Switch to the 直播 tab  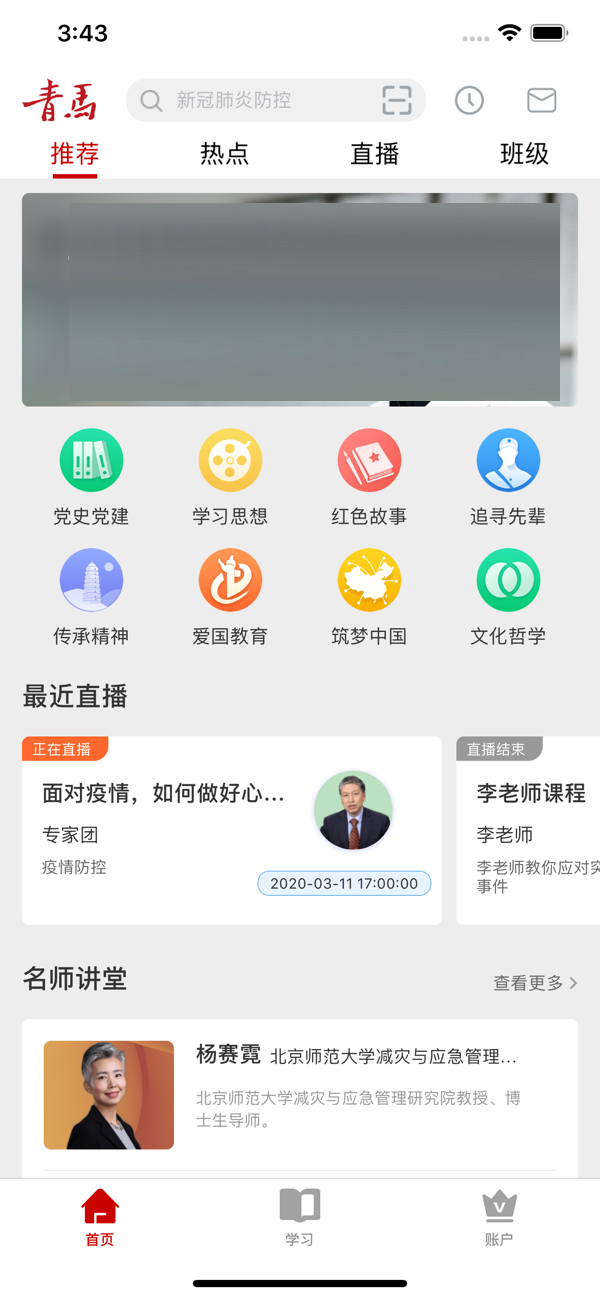click(374, 154)
